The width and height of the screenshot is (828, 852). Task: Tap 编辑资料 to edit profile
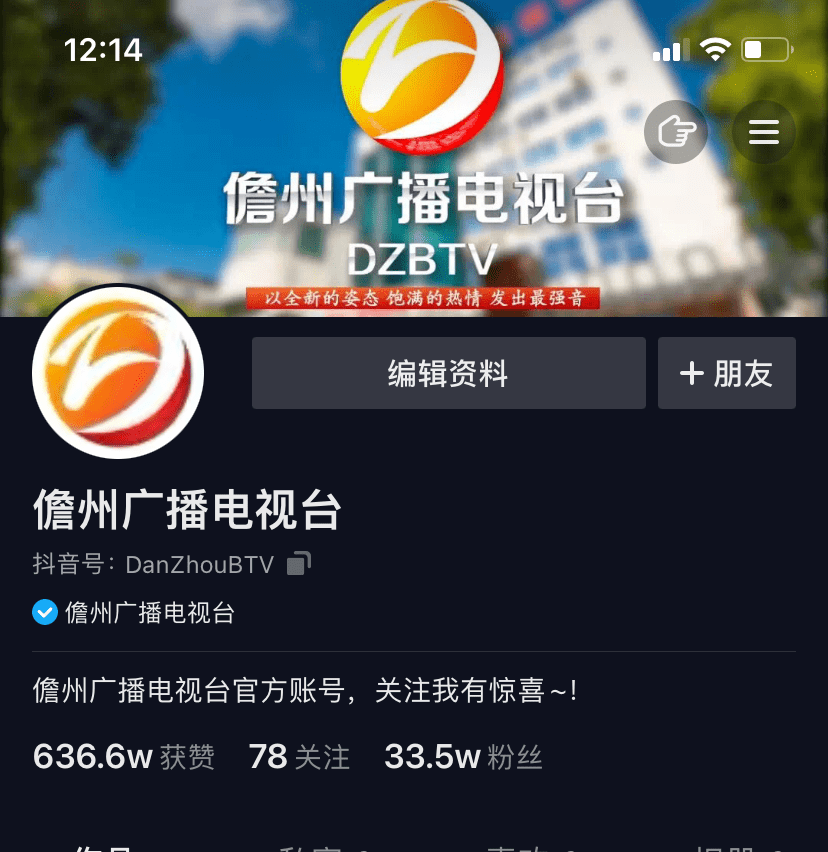pos(448,373)
